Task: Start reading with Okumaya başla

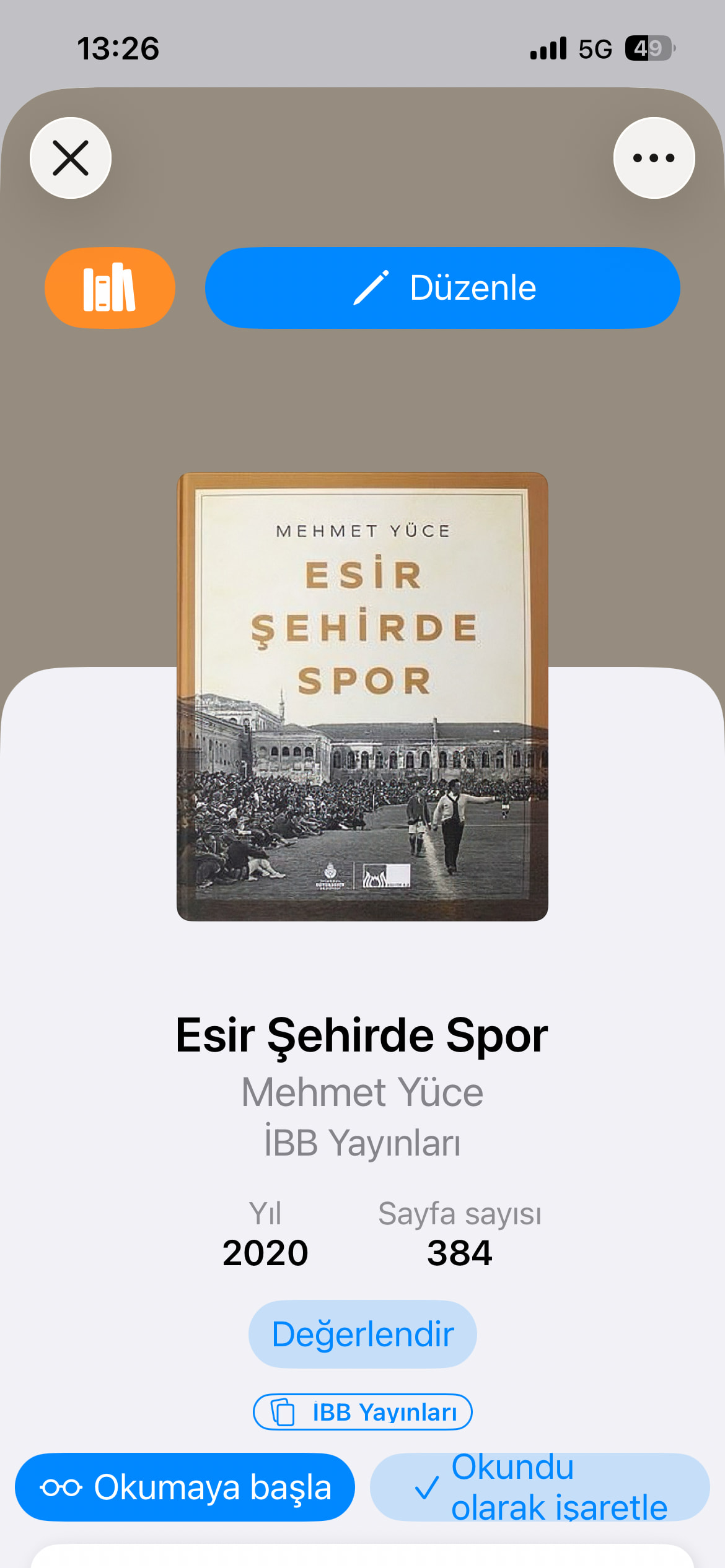Action: (x=185, y=1487)
